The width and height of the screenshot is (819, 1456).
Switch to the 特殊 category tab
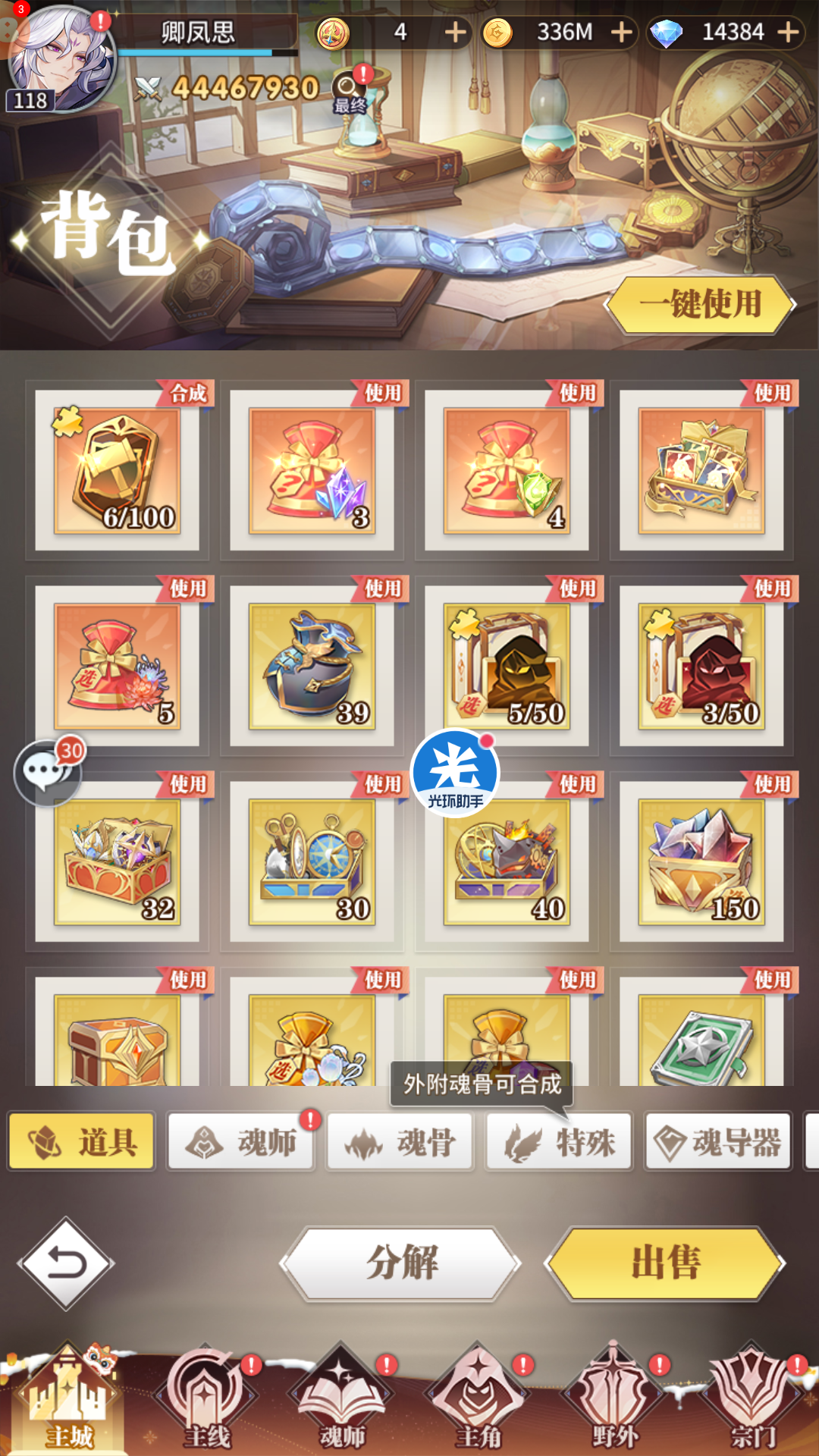click(x=560, y=1142)
